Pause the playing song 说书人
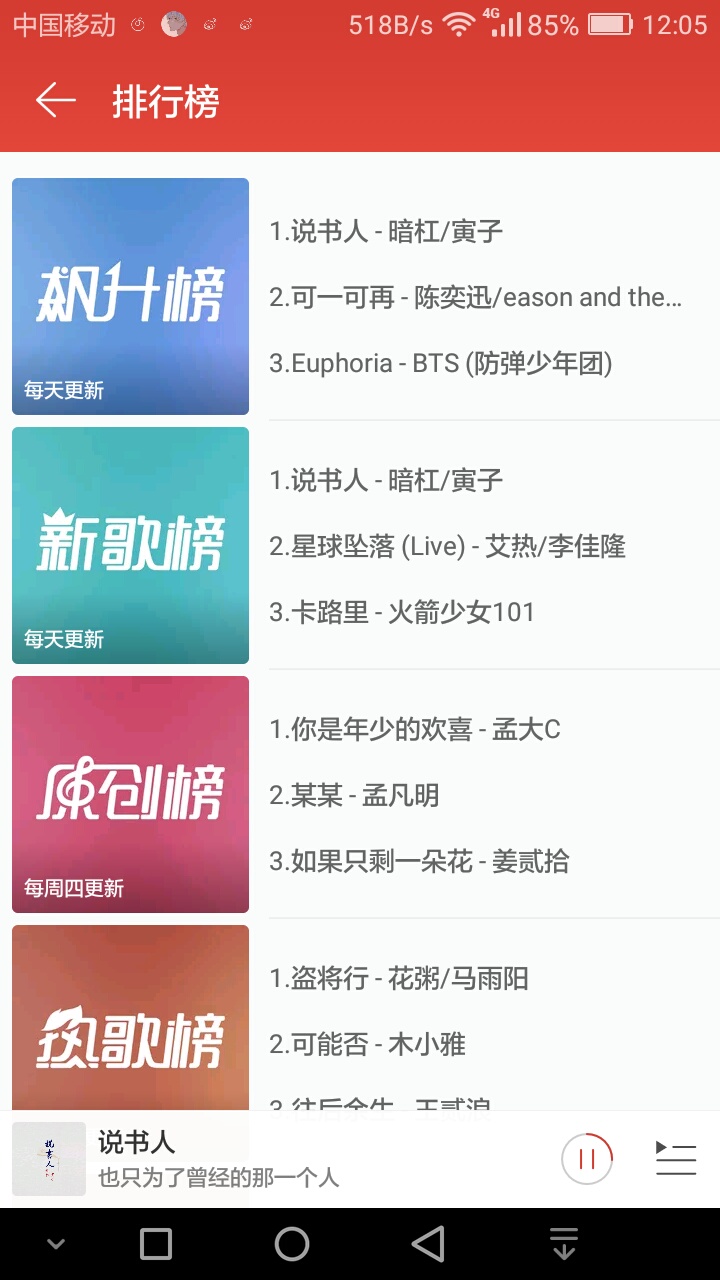Screen dimensions: 720x1280 point(587,1159)
